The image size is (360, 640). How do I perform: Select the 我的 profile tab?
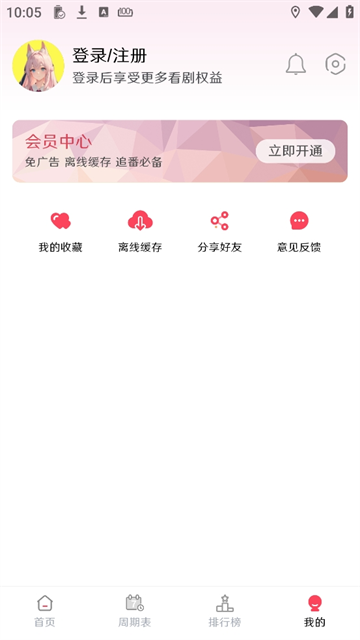tap(315, 611)
